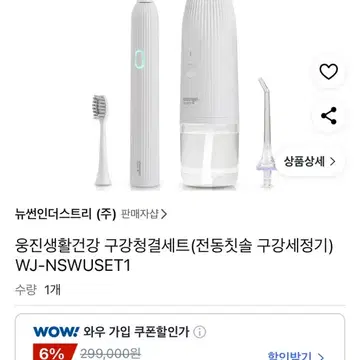Open info icon next to 와우 가입 쿠폰할인가

coord(200,332)
